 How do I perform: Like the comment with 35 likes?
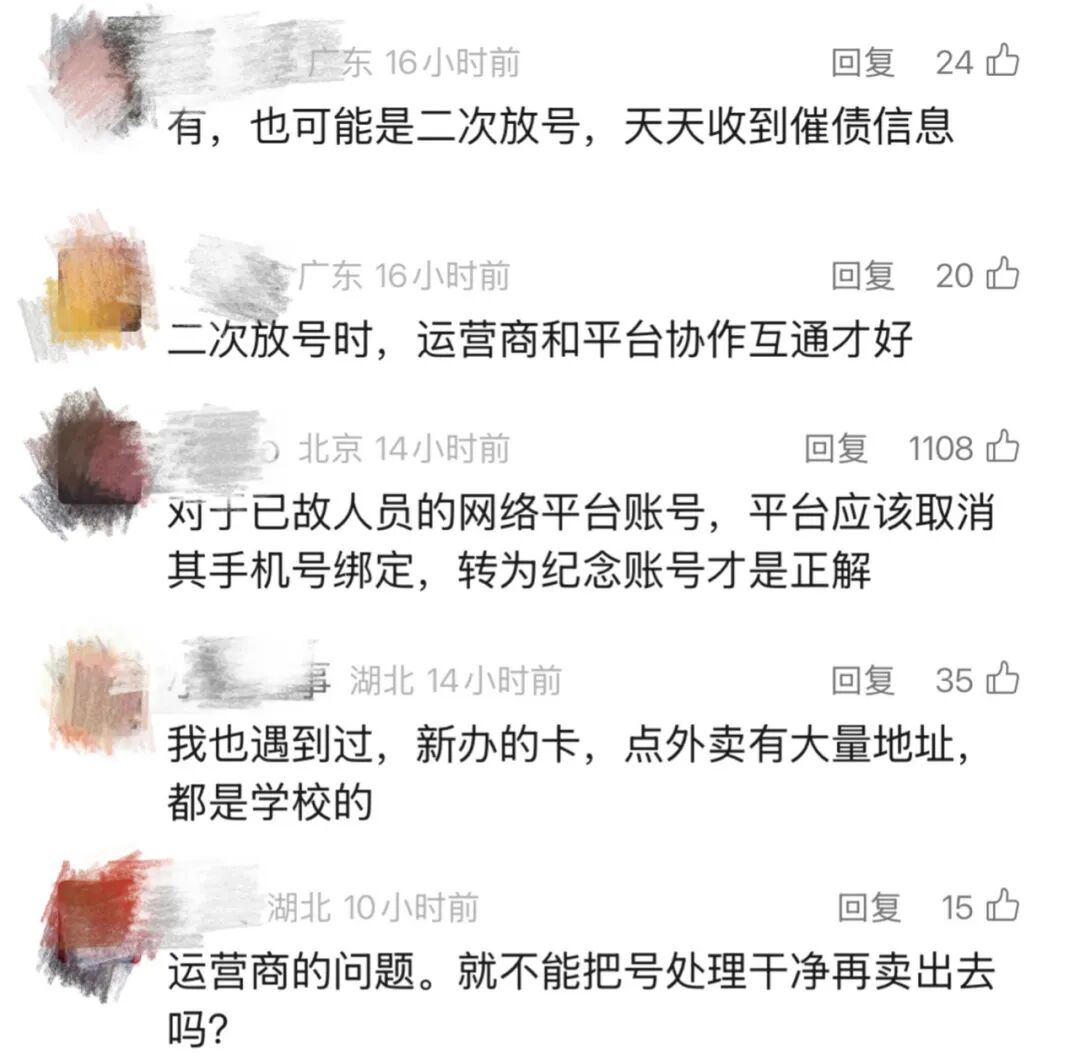(x=1002, y=680)
